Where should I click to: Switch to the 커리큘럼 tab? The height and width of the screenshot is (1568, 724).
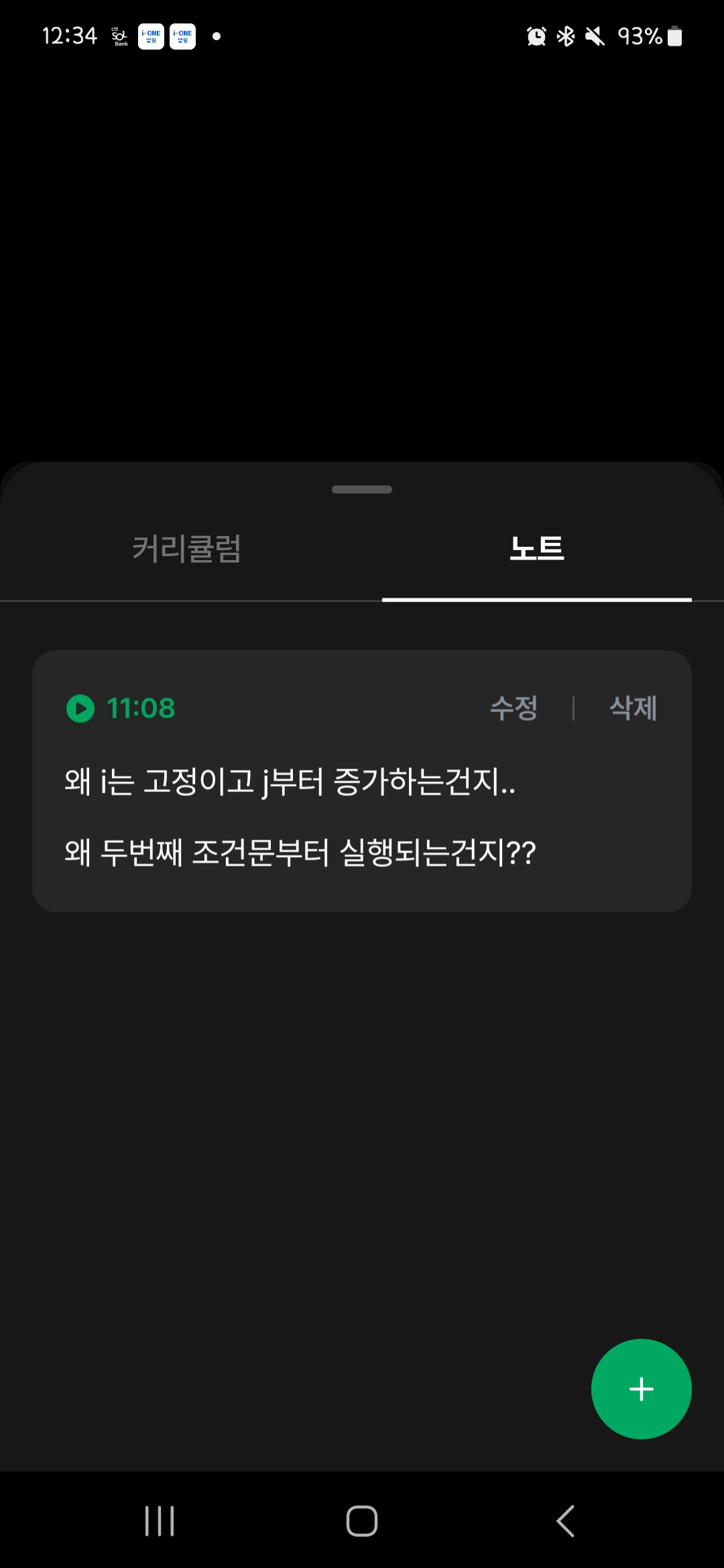pyautogui.click(x=186, y=549)
